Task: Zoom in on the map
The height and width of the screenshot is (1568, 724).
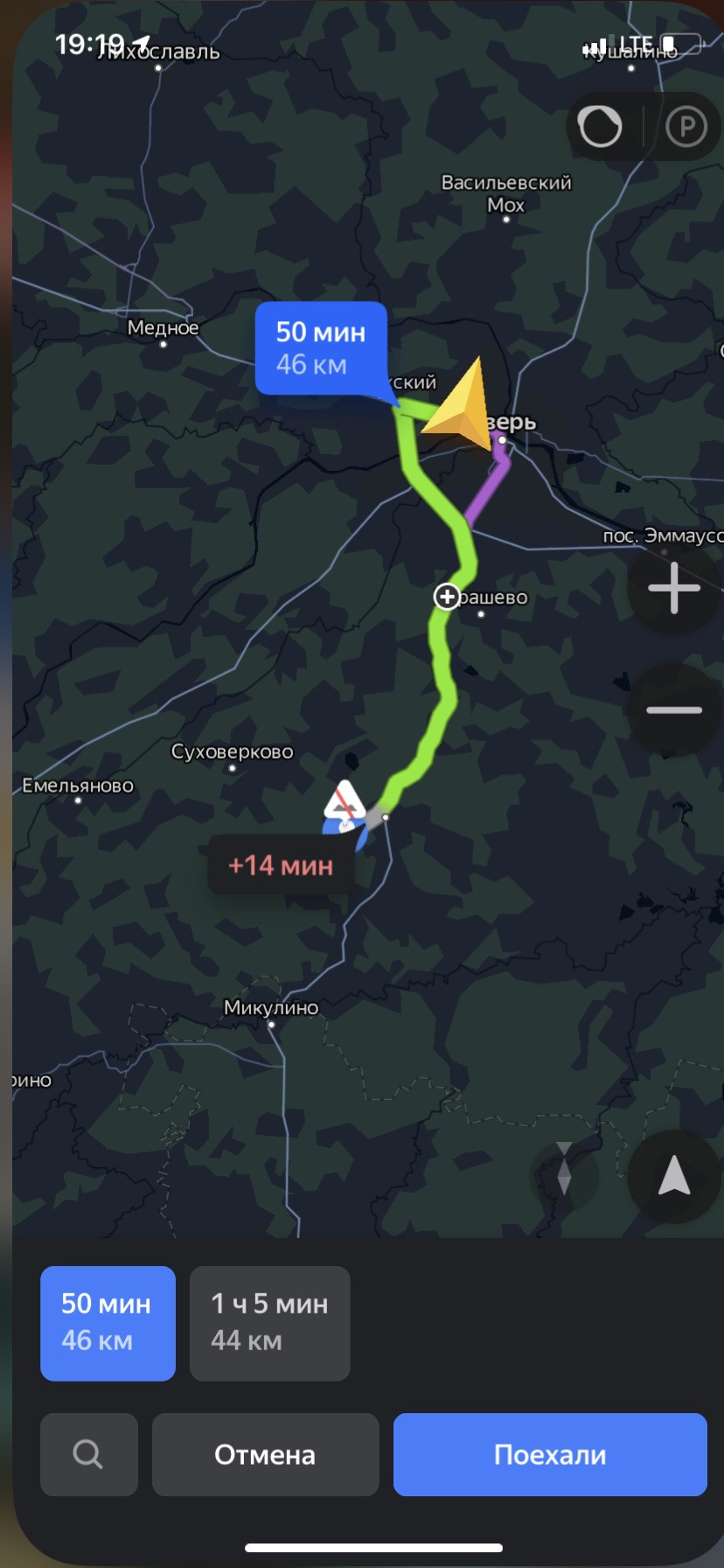Action: pyautogui.click(x=673, y=588)
